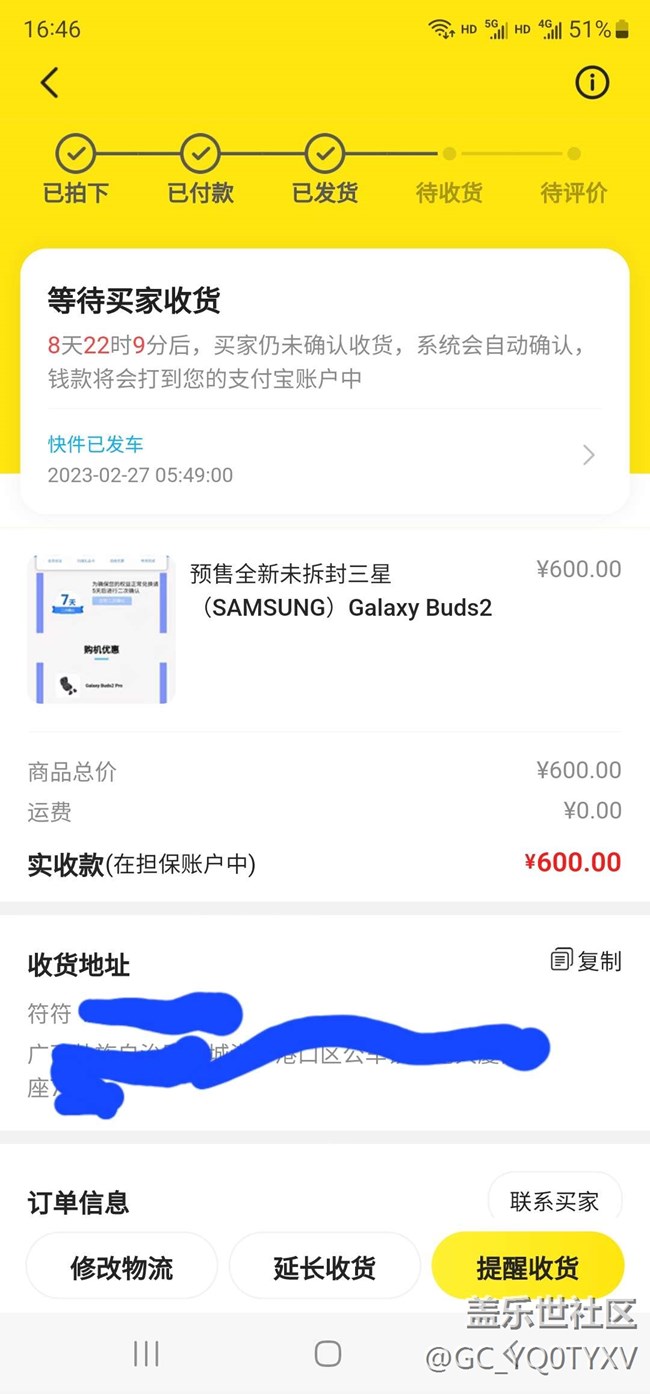Go to the system home screen
This screenshot has height=1394, width=650.
tap(327, 1354)
